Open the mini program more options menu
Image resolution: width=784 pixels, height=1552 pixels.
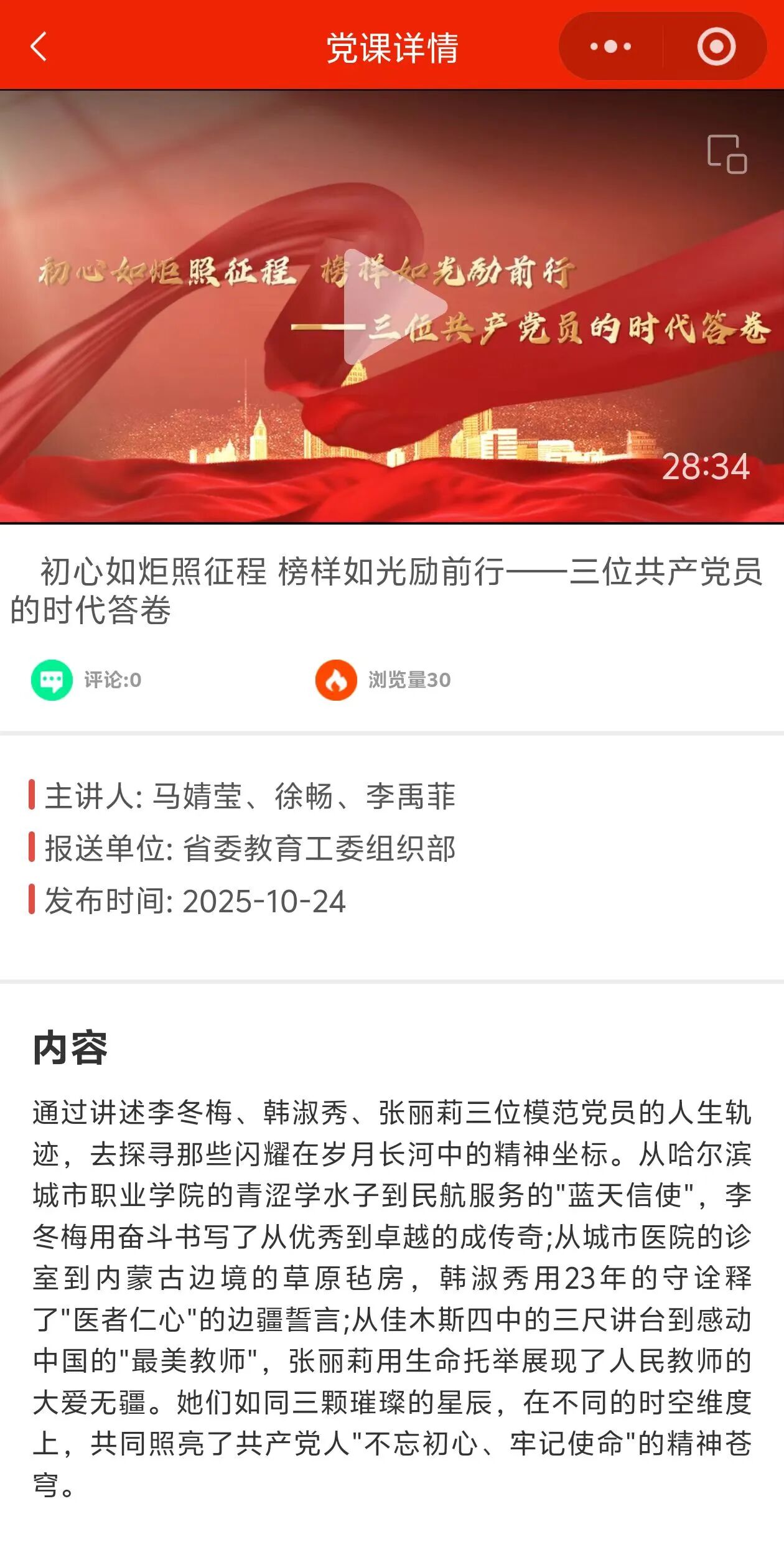coord(610,47)
